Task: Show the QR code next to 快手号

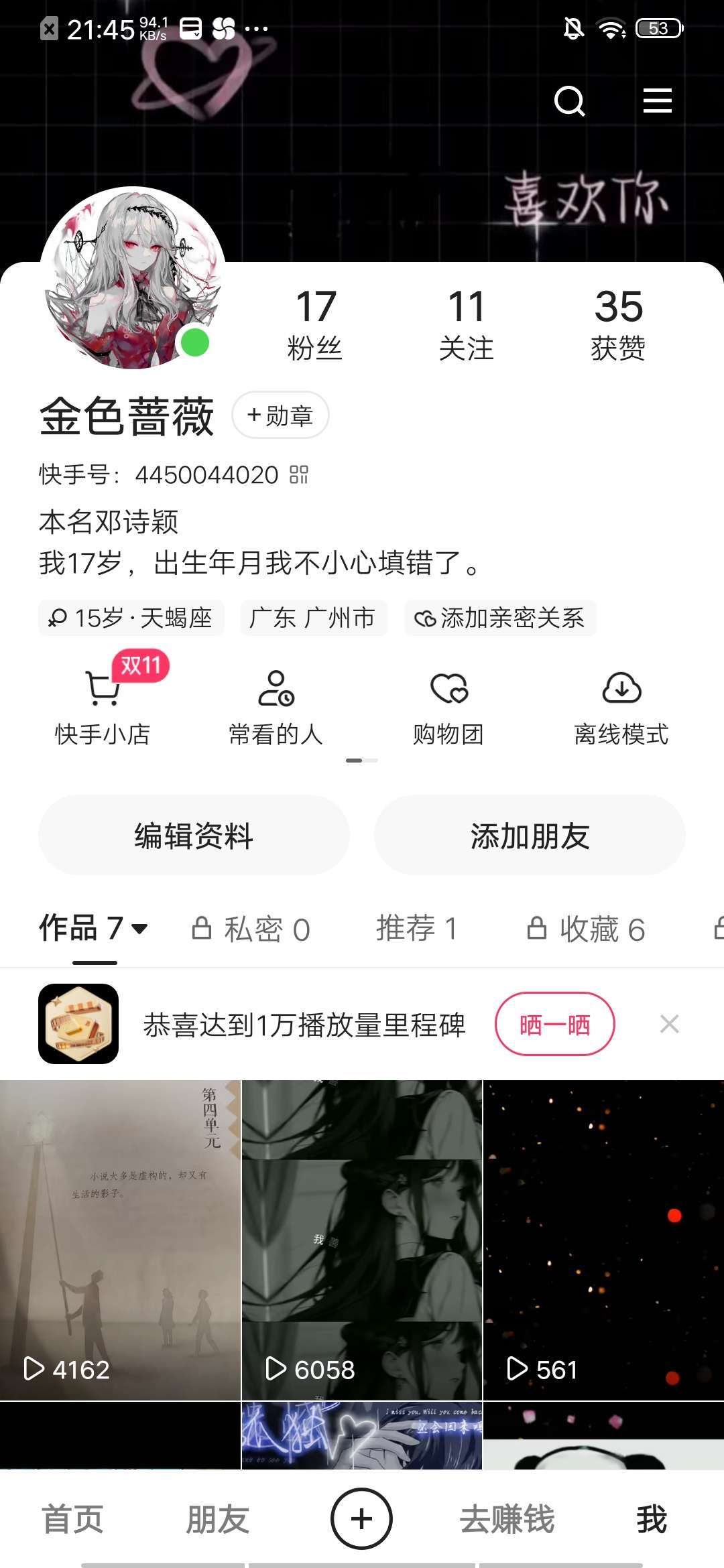Action: coord(299,474)
